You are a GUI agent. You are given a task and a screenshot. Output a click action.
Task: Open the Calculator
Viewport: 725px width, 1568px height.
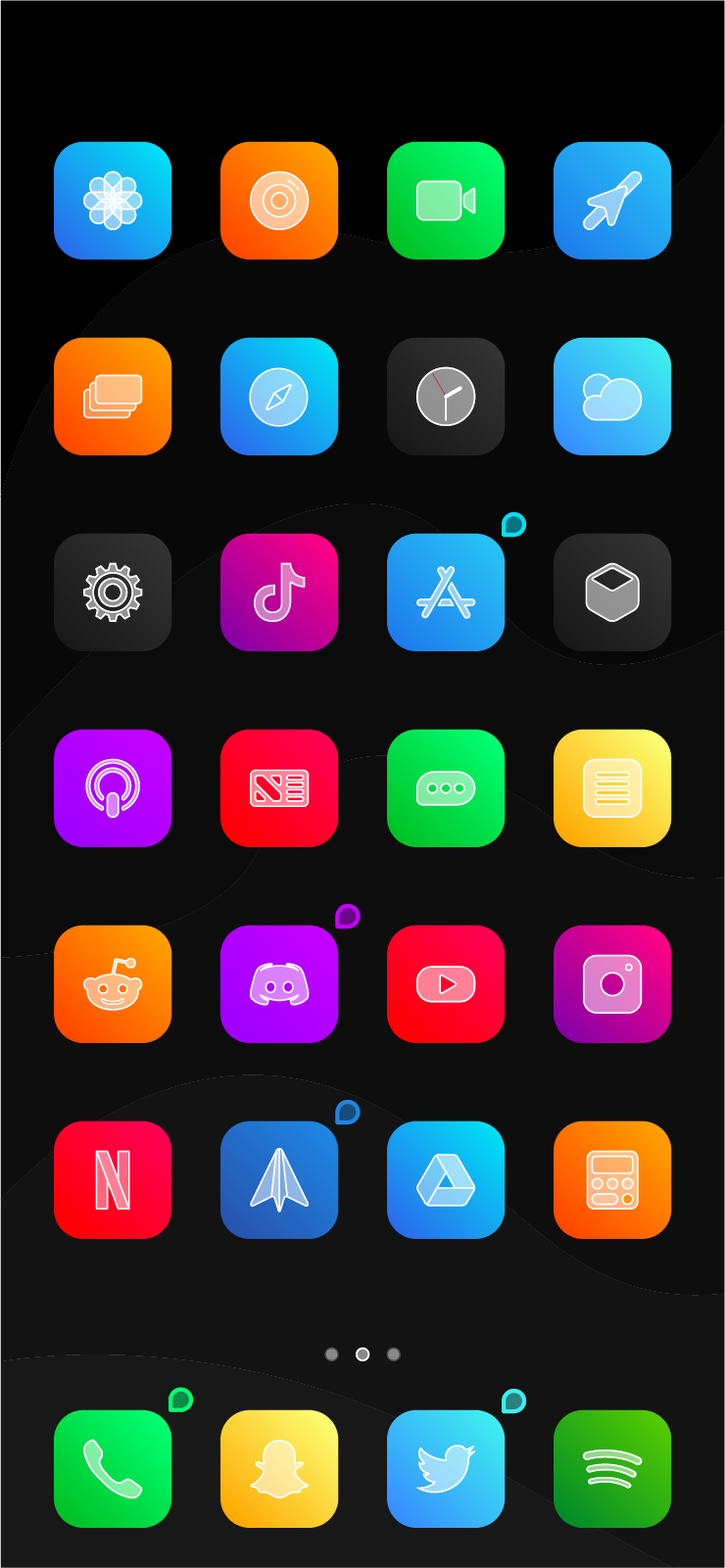point(612,1180)
